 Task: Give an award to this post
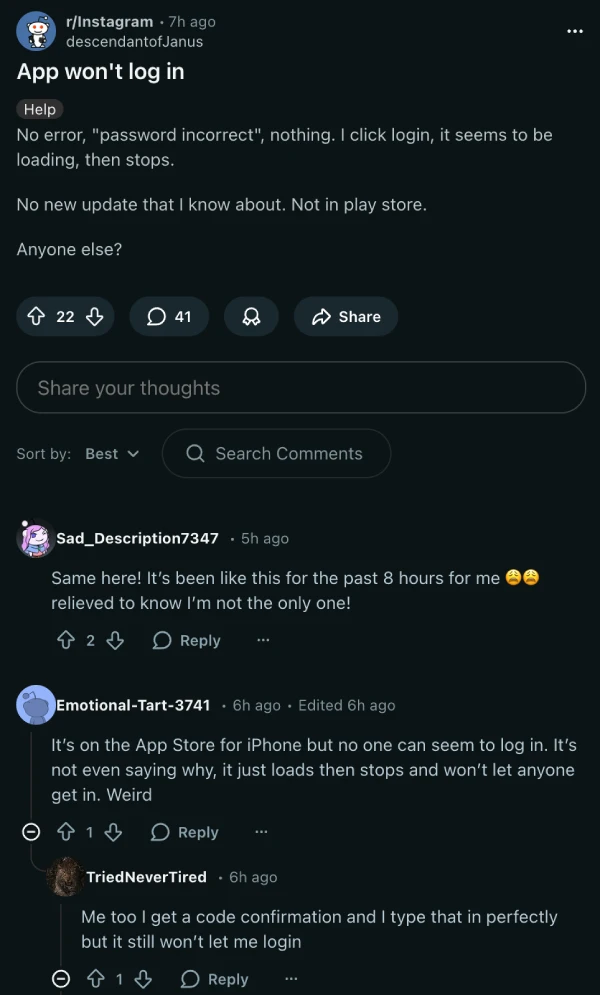click(251, 316)
